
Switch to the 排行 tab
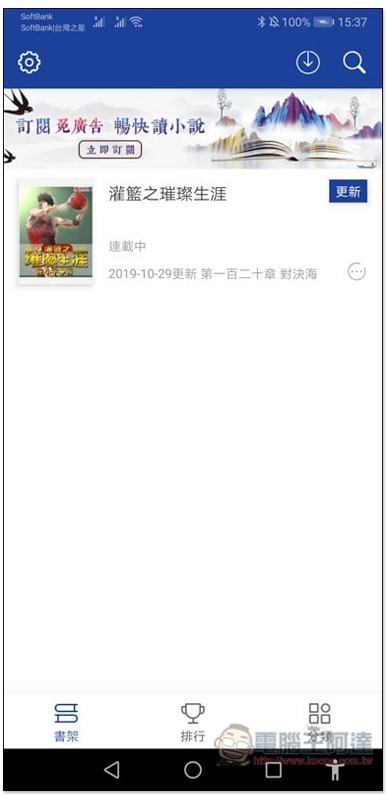pos(193,721)
